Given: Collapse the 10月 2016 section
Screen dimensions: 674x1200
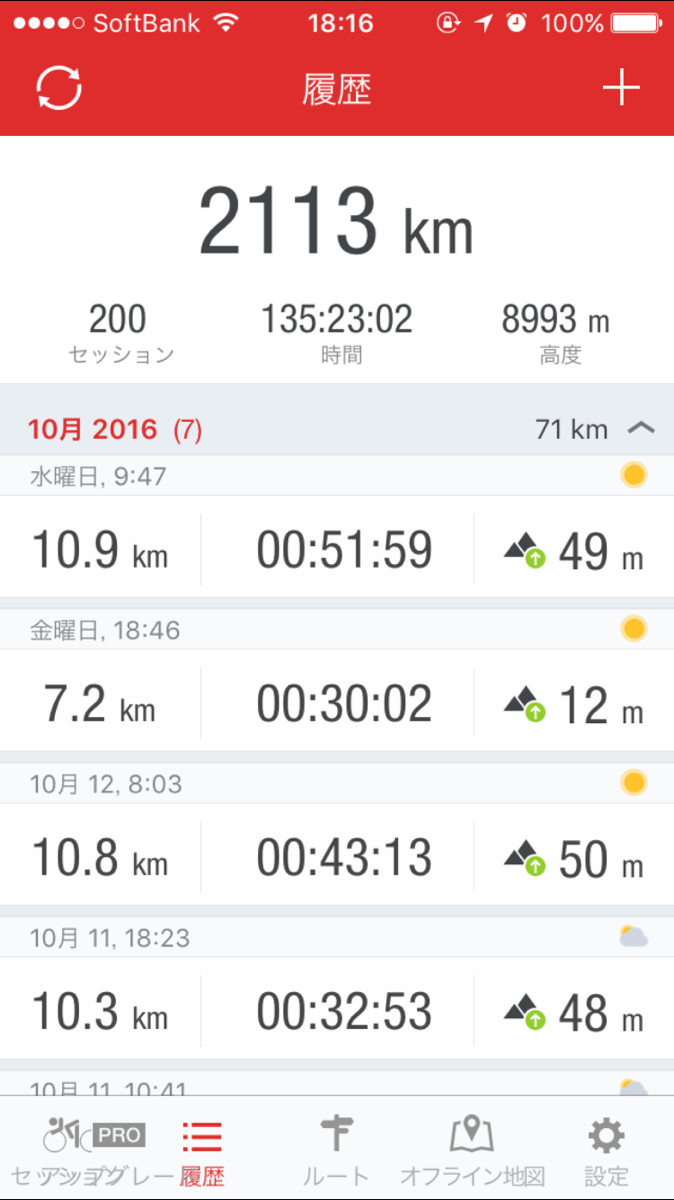Looking at the screenshot, I should [640, 429].
